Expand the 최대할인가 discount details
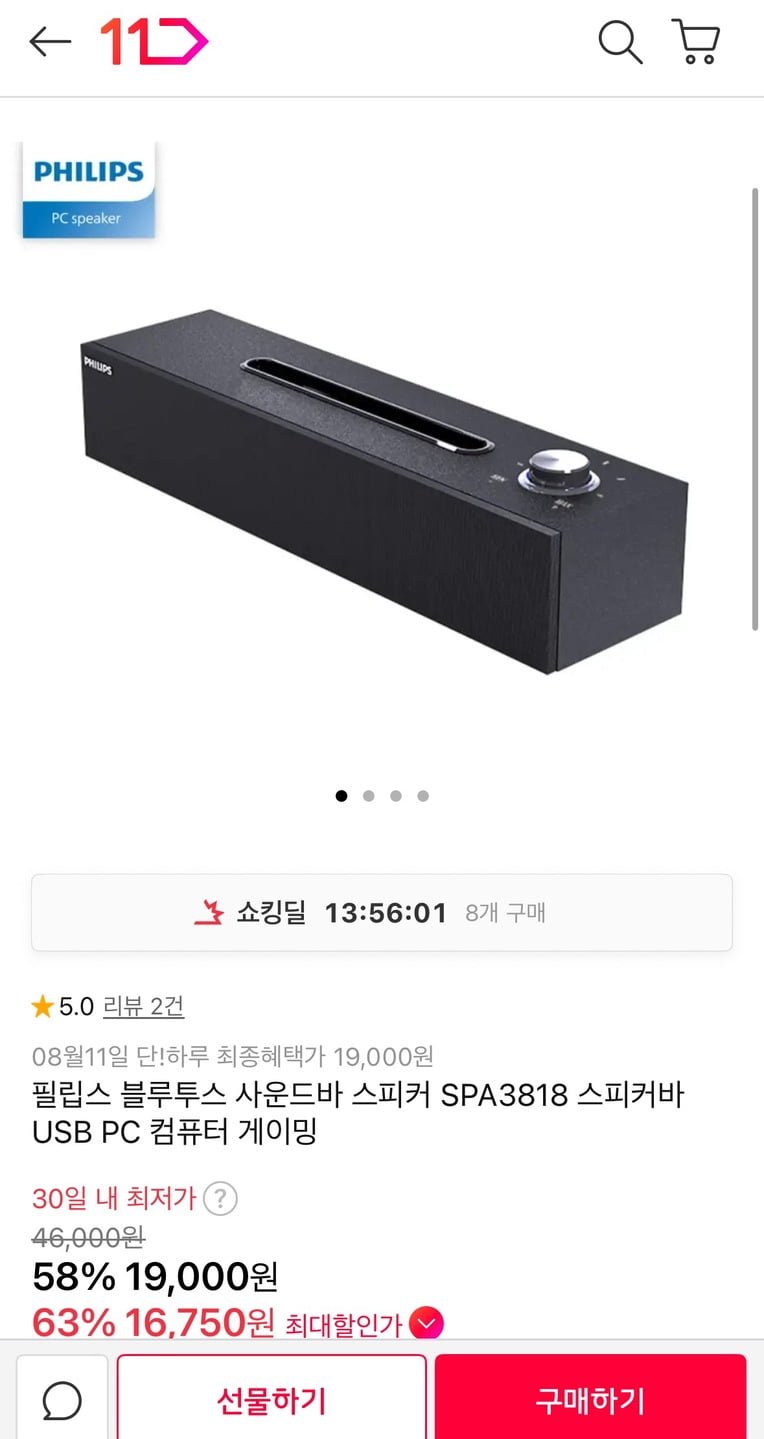Image resolution: width=764 pixels, height=1439 pixels. (427, 1325)
